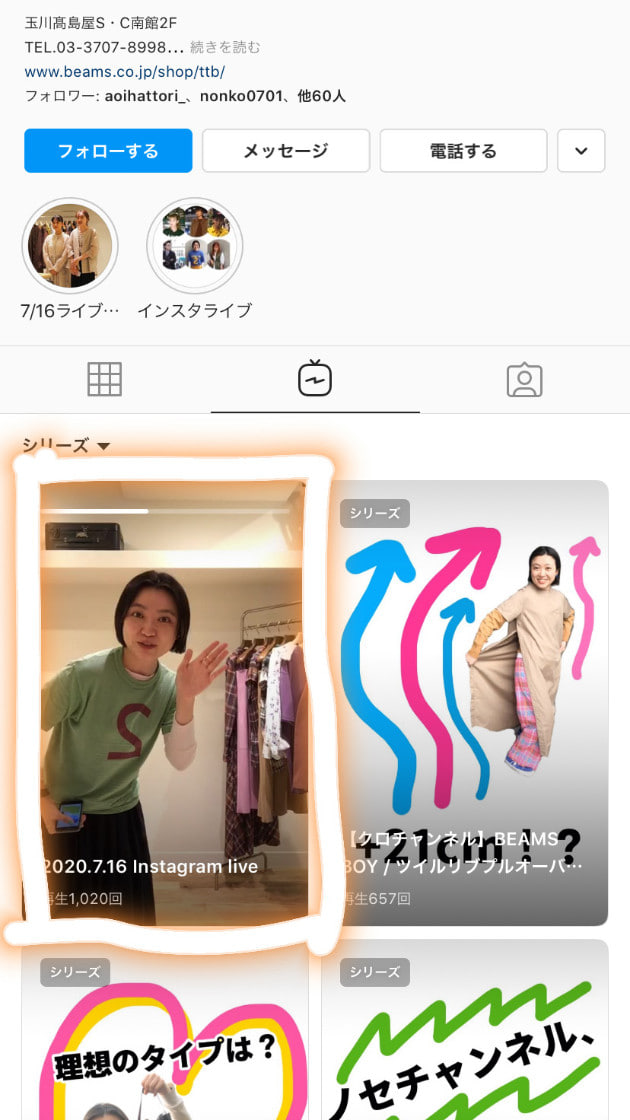This screenshot has height=1120, width=630.
Task: Select the IGTV videos tab
Action: (315, 379)
